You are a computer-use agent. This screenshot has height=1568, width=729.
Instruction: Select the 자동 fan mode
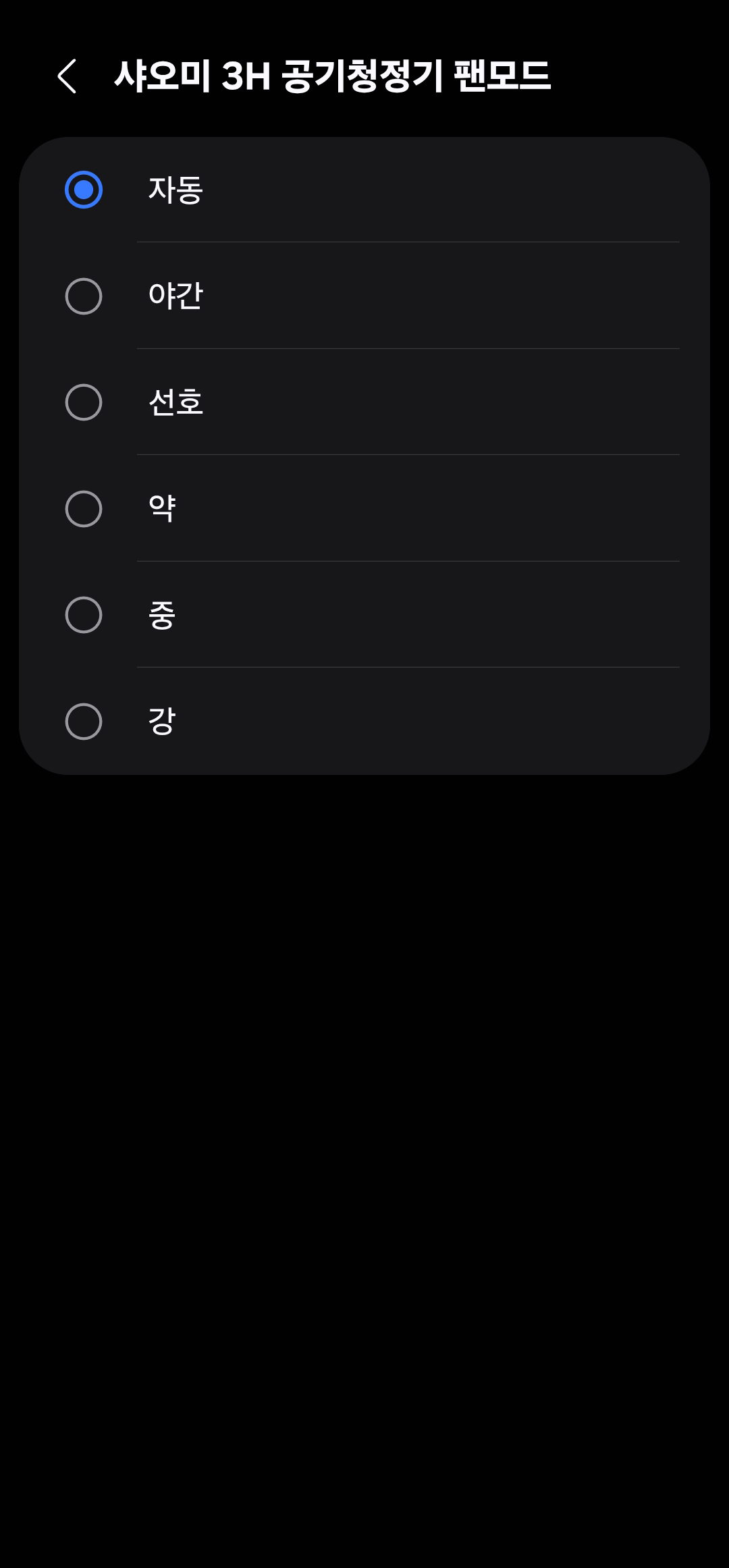(364, 190)
